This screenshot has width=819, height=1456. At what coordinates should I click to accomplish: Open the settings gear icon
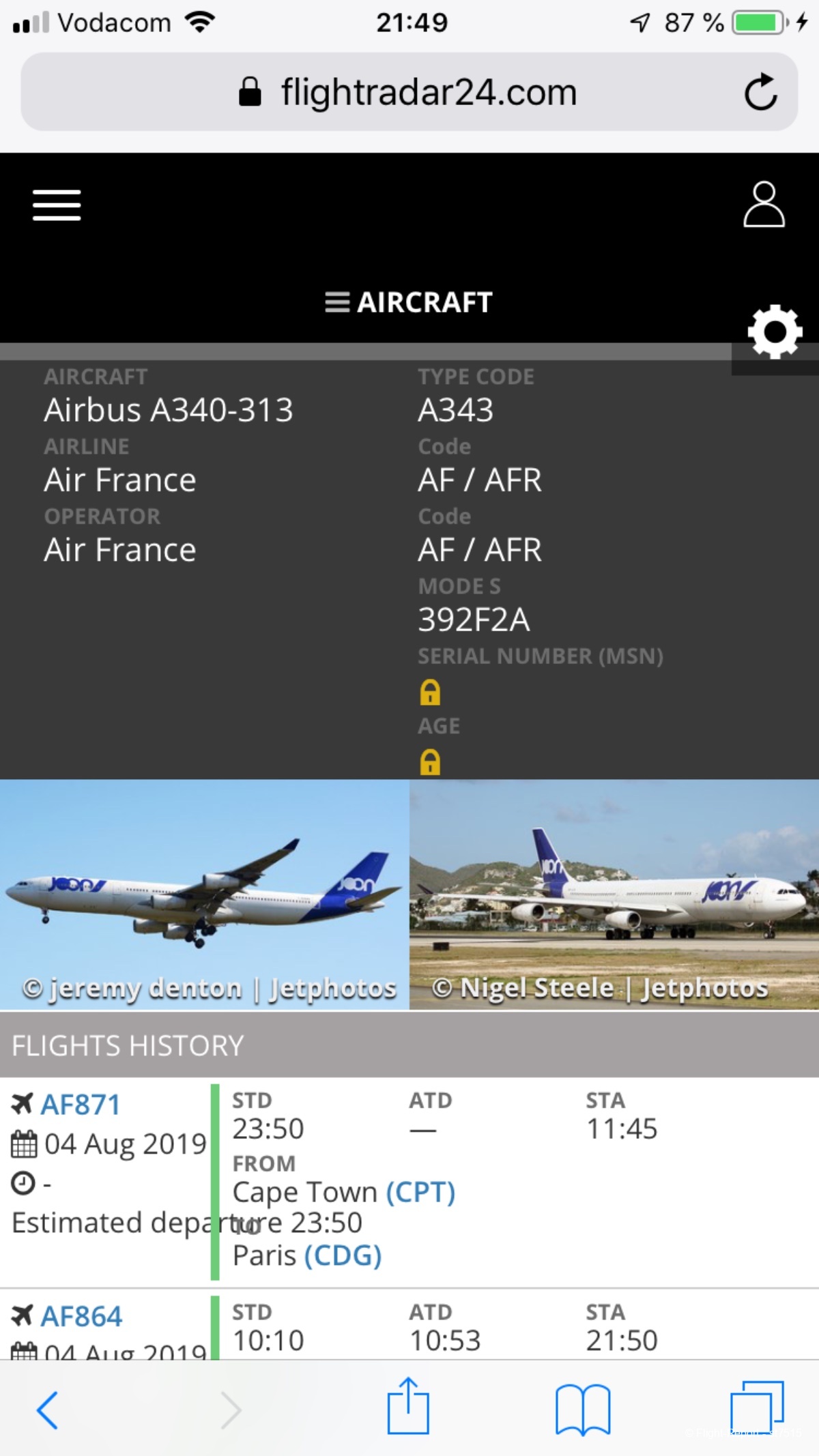tap(775, 332)
